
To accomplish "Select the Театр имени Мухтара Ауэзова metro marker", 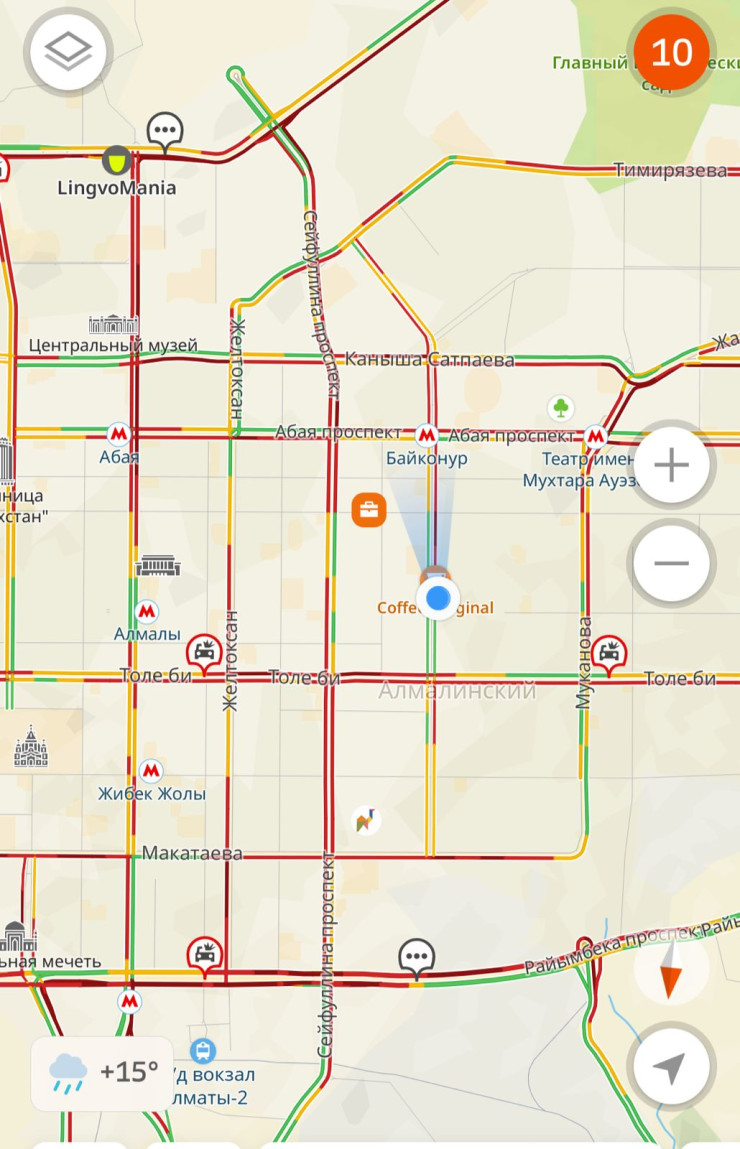I will (597, 435).
